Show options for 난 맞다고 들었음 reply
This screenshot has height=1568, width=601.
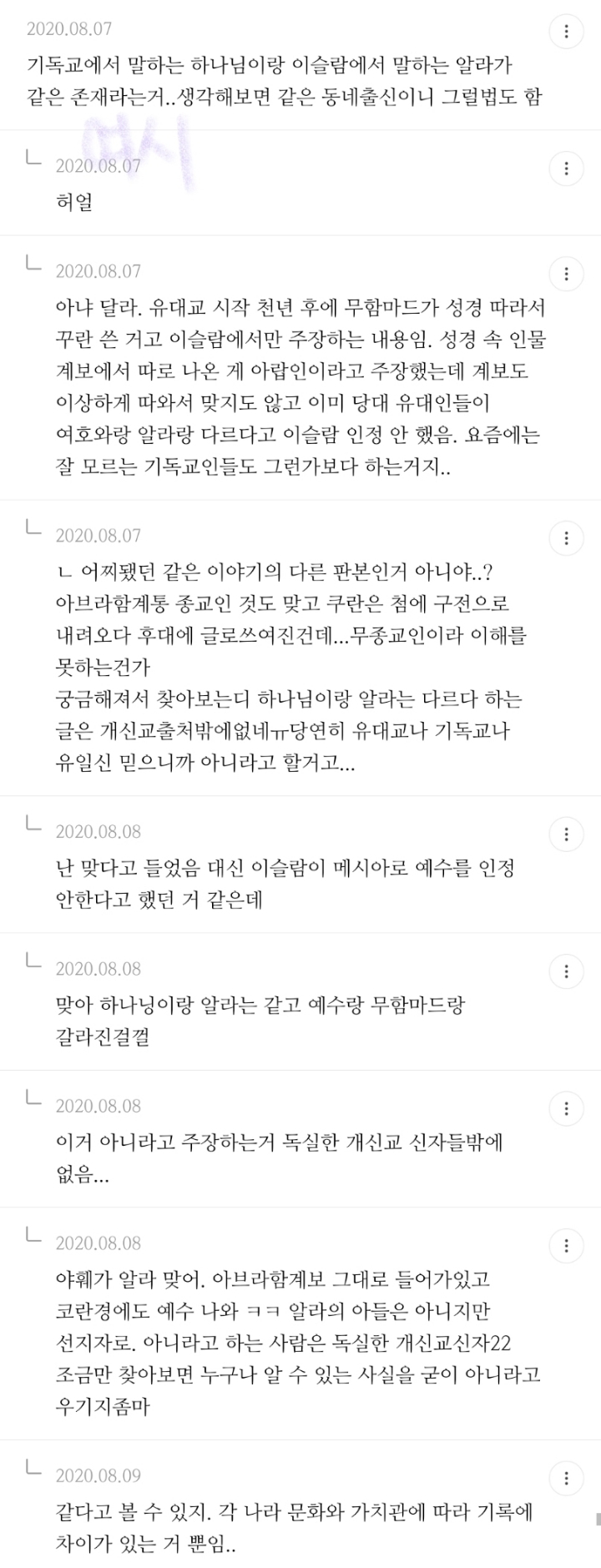click(x=567, y=834)
